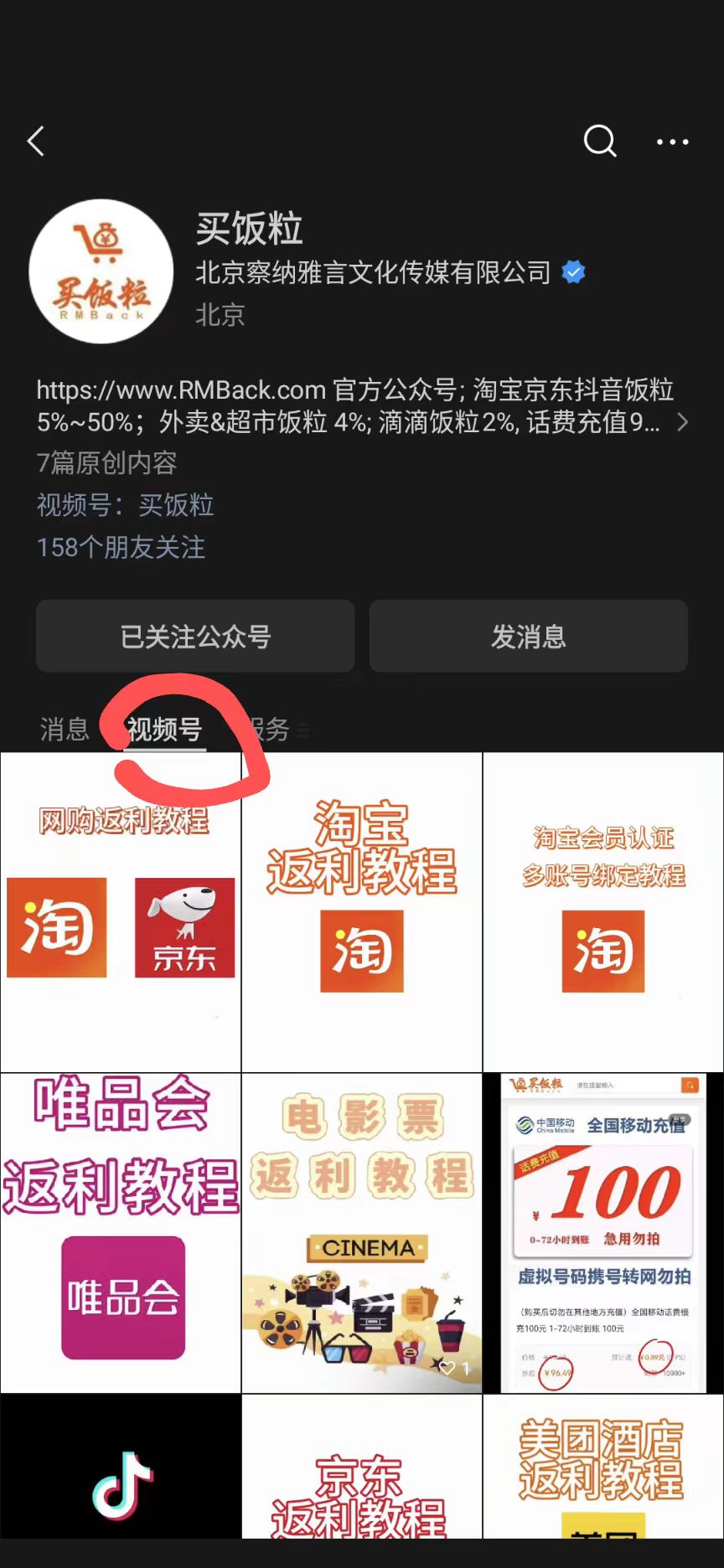Play the 淘宝会员认证多账号绑定教程 video

coord(603,912)
